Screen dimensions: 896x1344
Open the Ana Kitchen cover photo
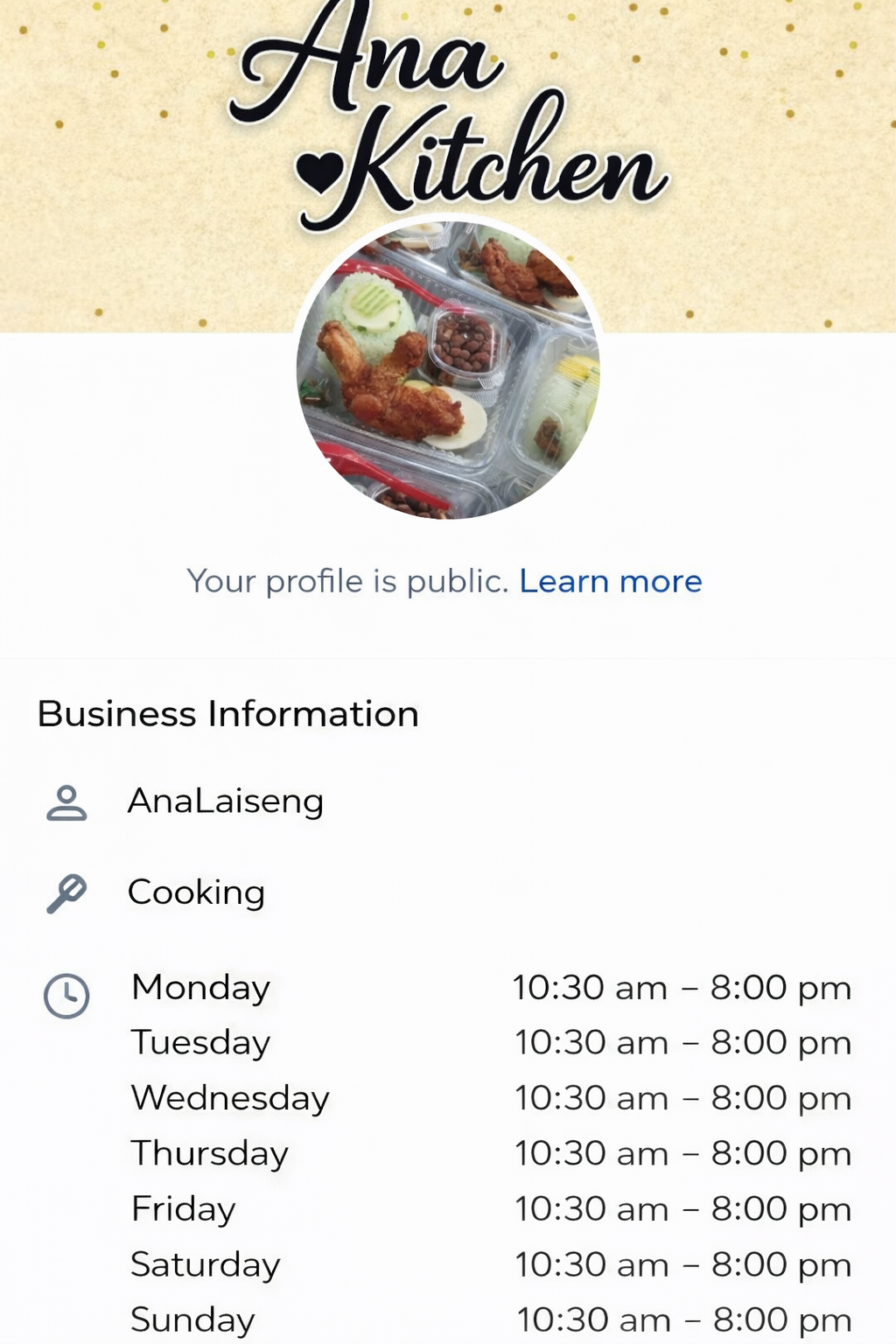click(131, 175)
